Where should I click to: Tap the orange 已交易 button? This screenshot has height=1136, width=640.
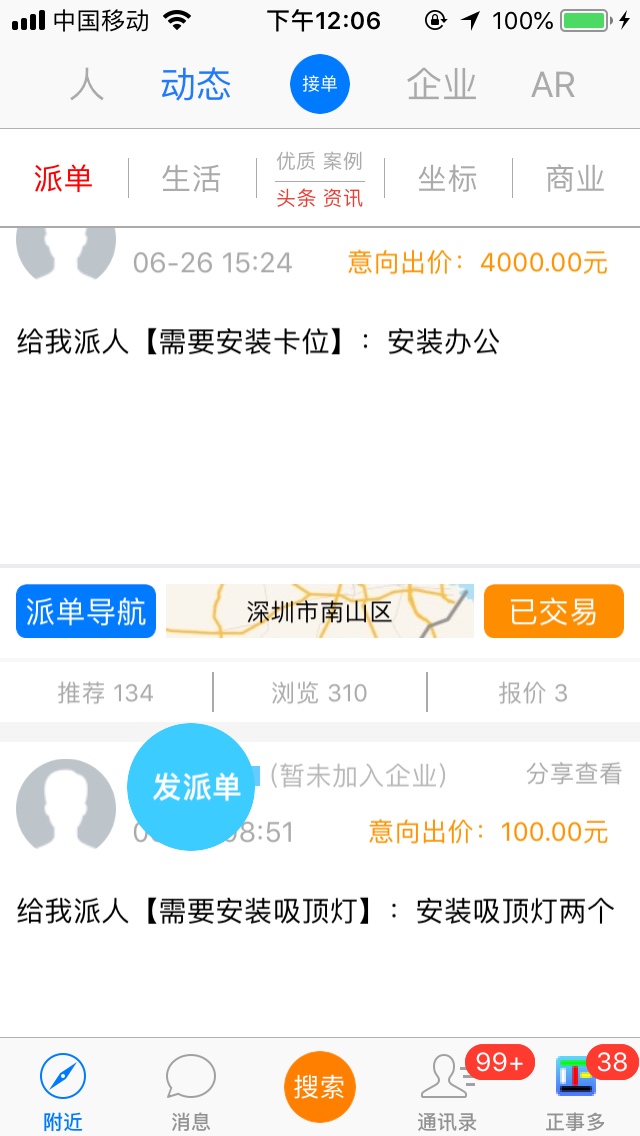(553, 611)
